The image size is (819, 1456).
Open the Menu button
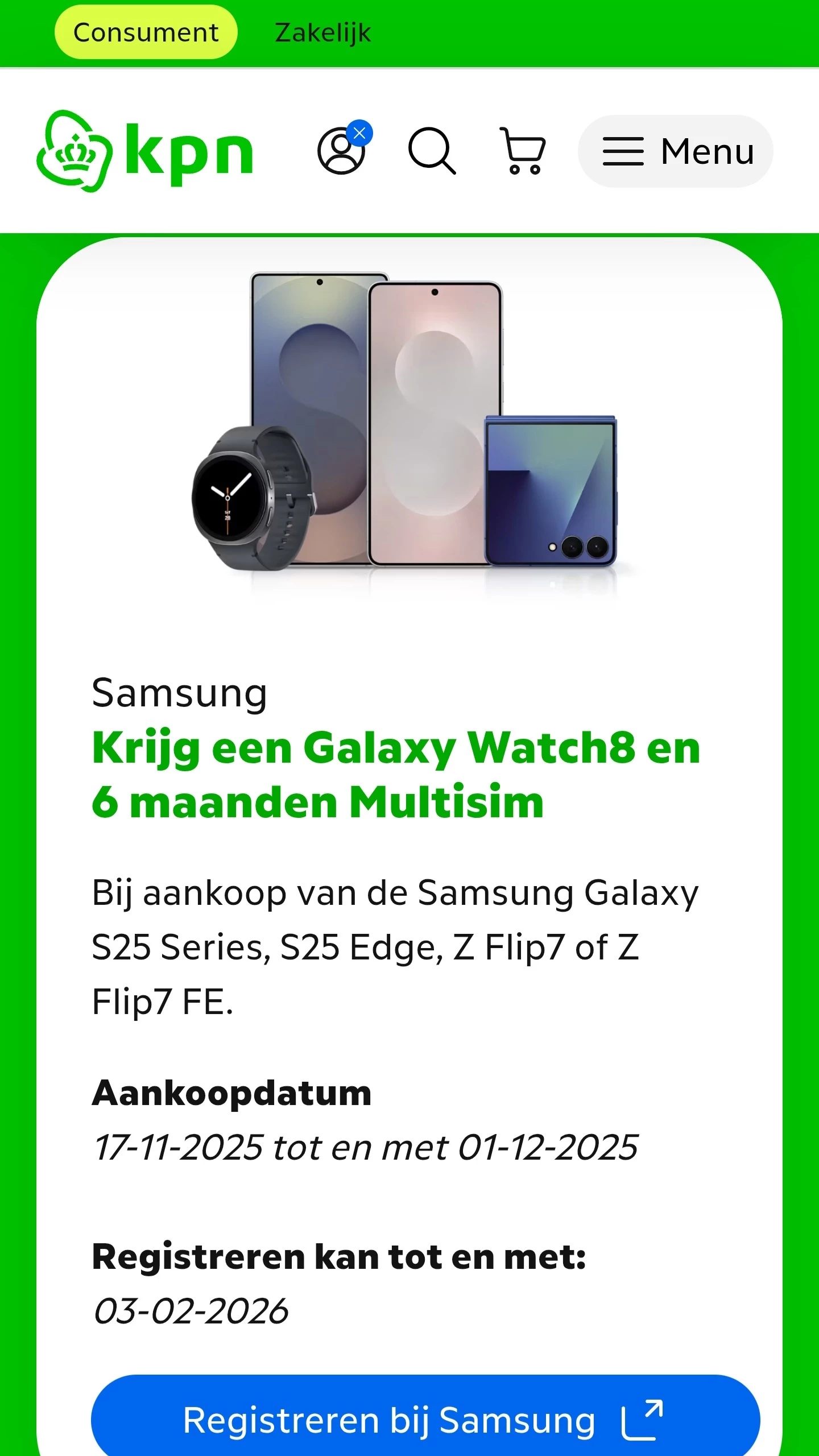point(675,151)
